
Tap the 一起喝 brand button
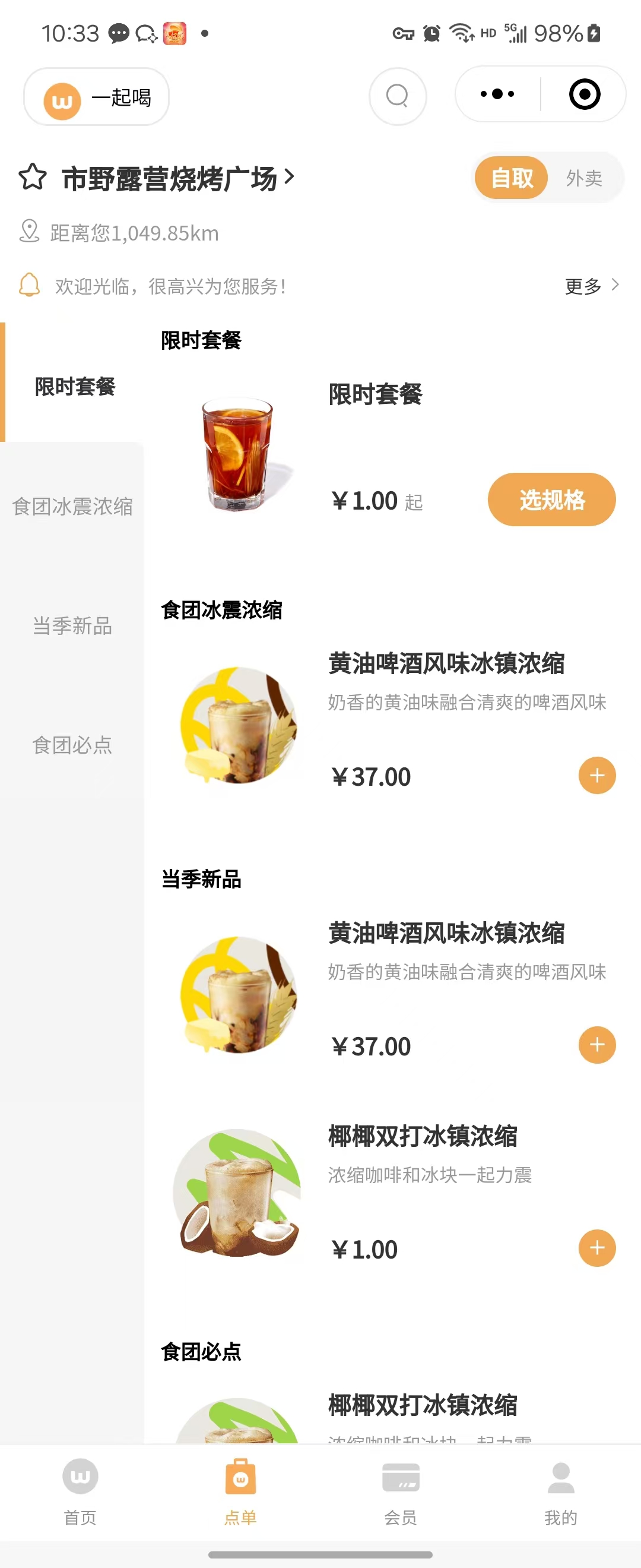97,97
